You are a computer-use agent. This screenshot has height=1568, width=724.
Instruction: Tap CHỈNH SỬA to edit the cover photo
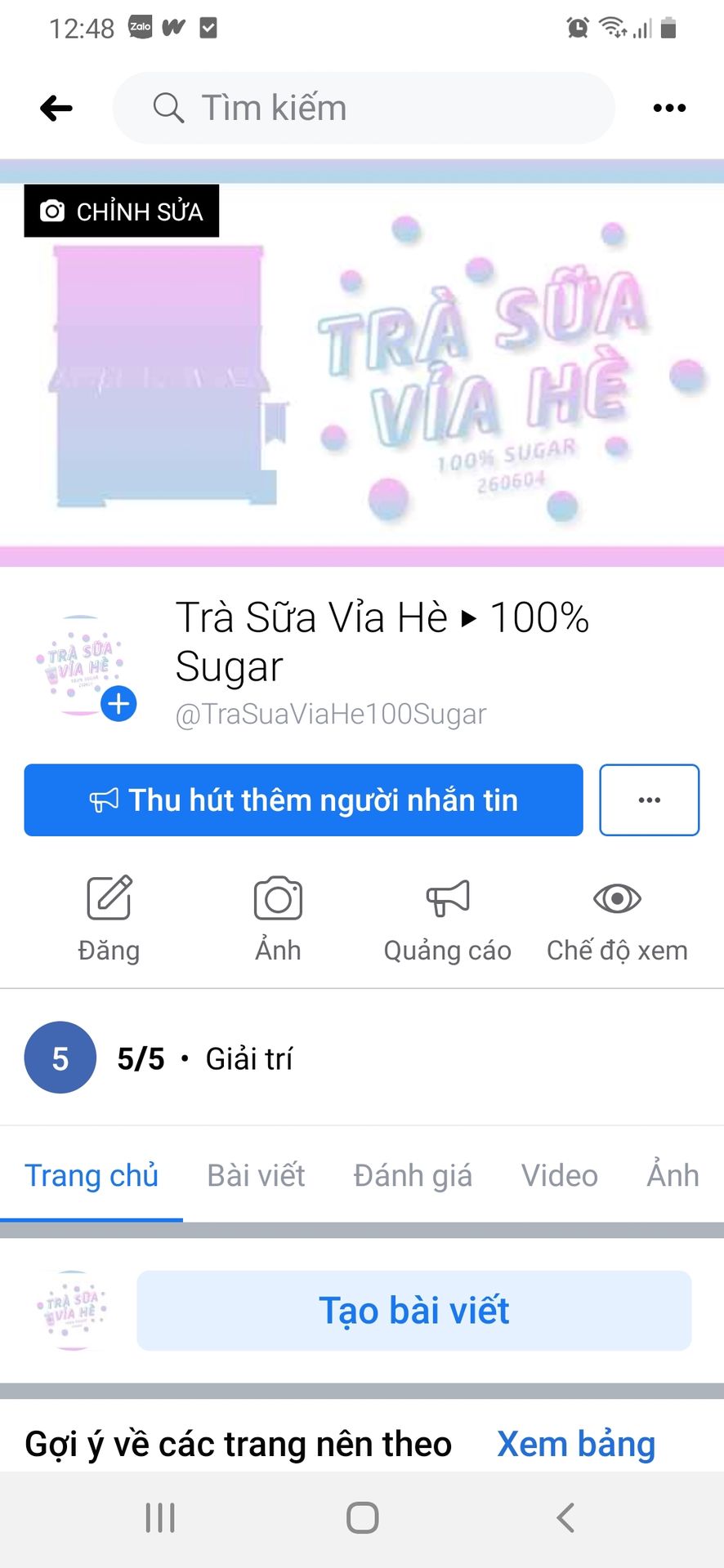coord(122,212)
